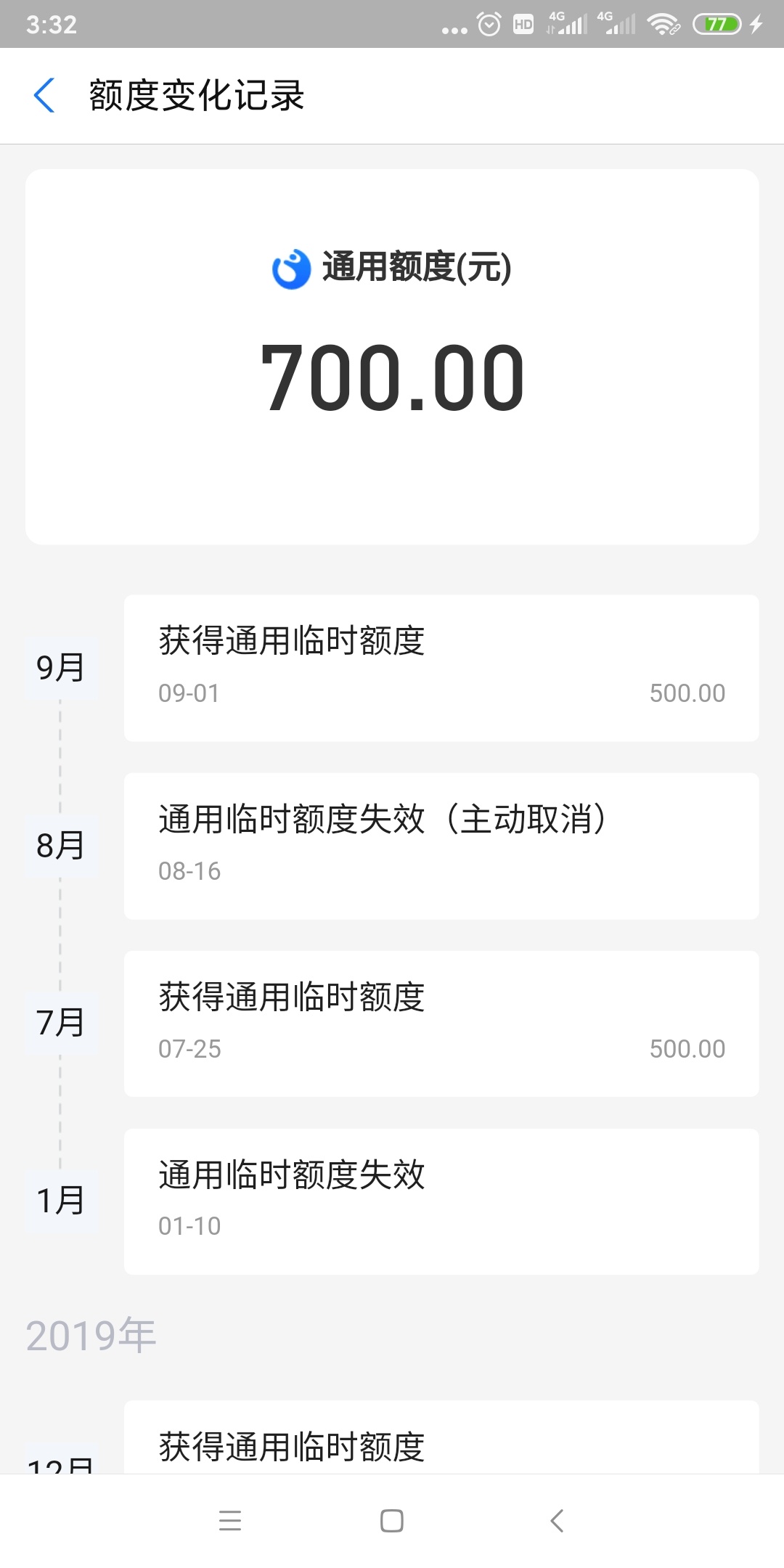The height and width of the screenshot is (1568, 784).
Task: Open the 09-01 获得通用临时额度 record
Action: pyautogui.click(x=441, y=668)
